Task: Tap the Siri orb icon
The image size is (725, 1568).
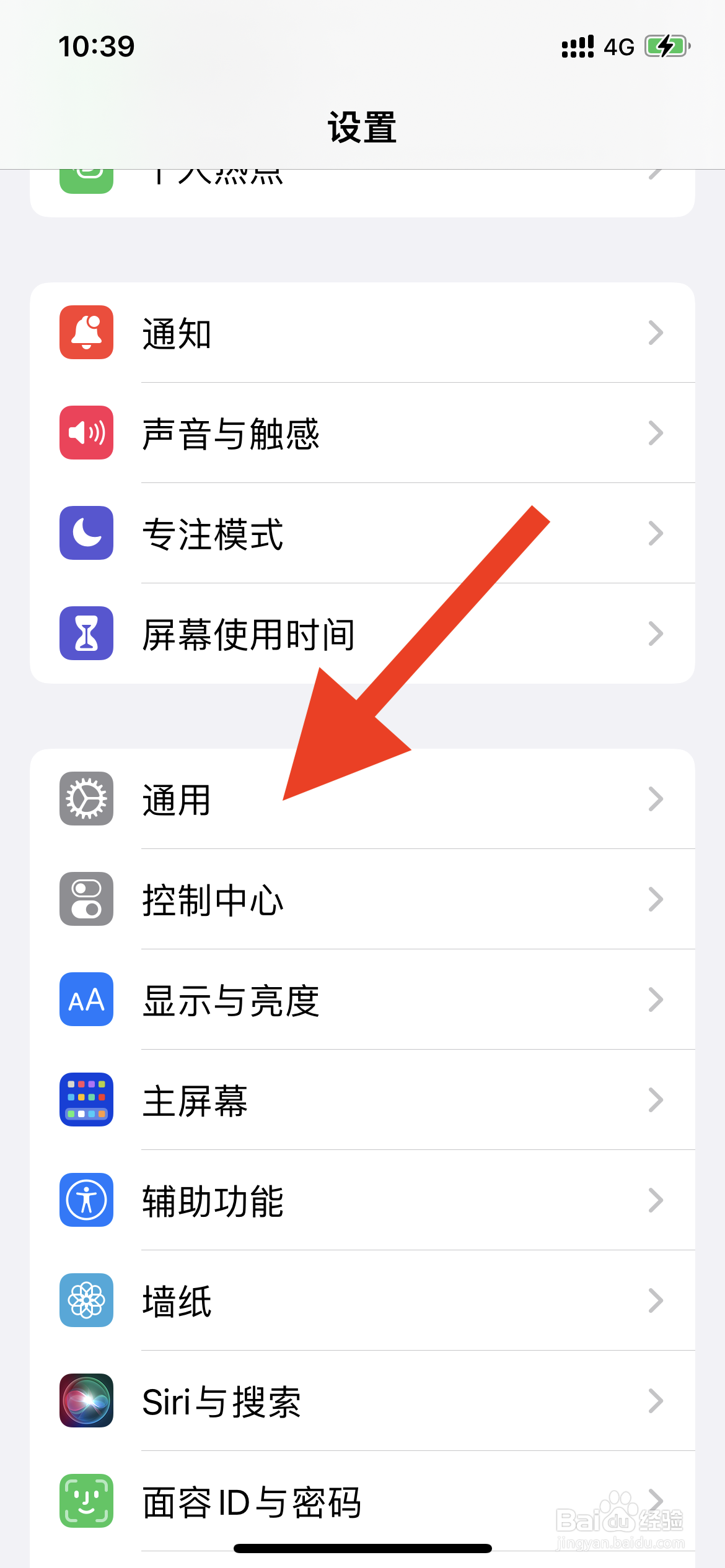Action: click(x=86, y=1401)
